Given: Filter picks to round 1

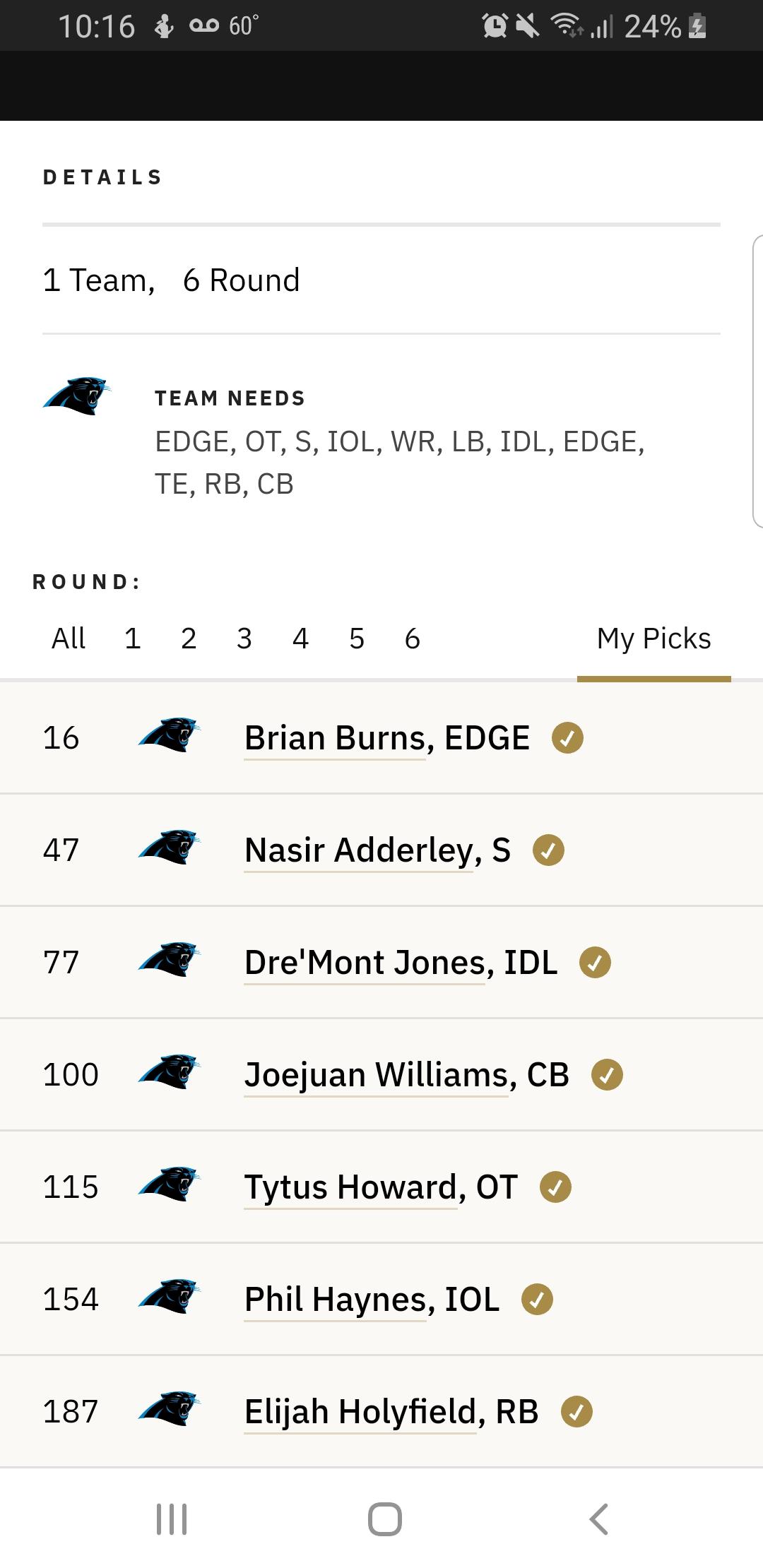Looking at the screenshot, I should (133, 639).
